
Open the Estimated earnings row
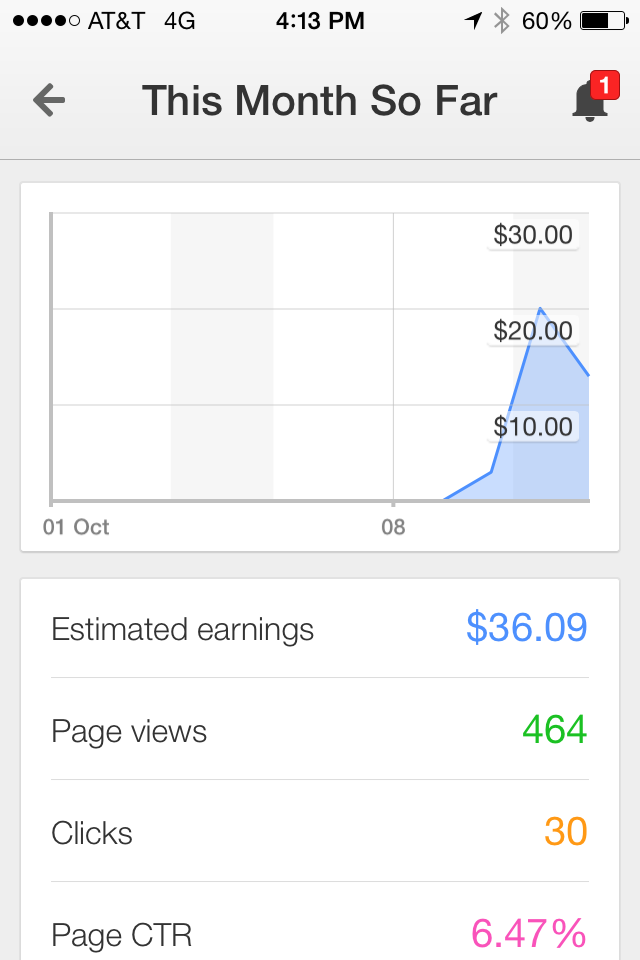[x=320, y=629]
